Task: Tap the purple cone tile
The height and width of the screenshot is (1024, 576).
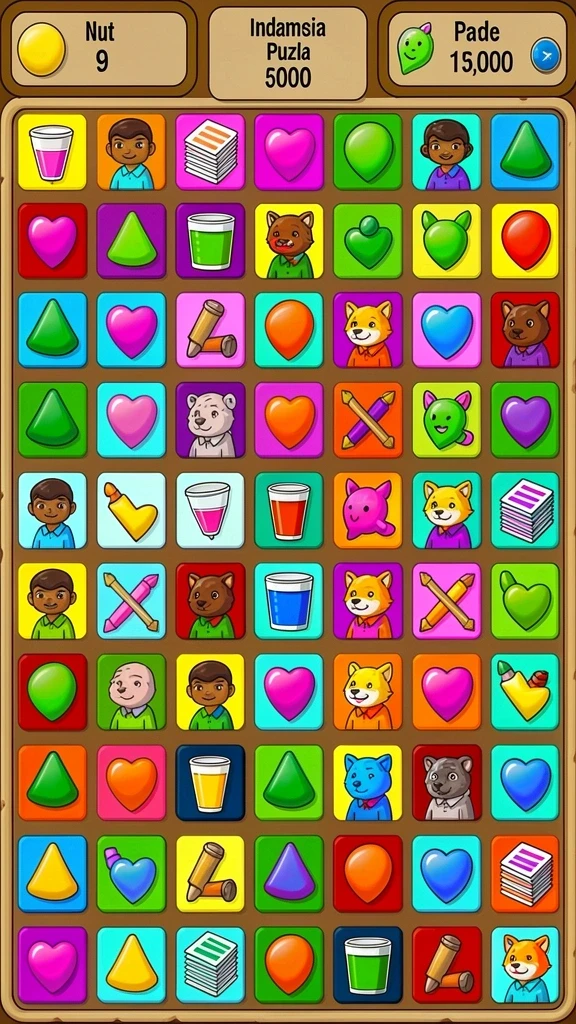Action: click(289, 873)
